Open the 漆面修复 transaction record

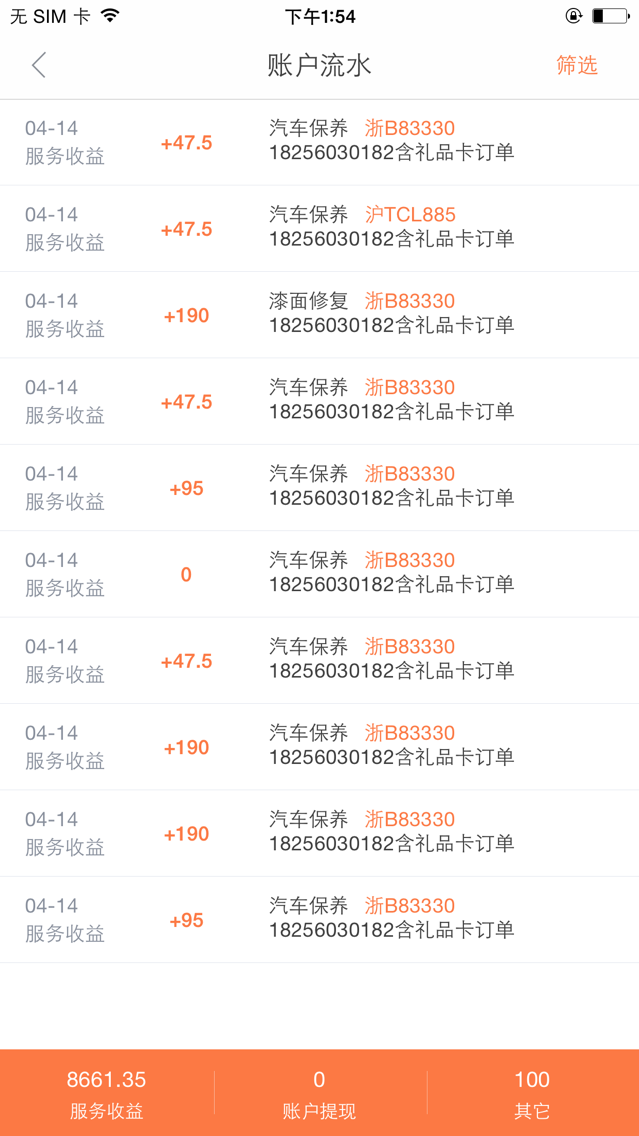[320, 314]
